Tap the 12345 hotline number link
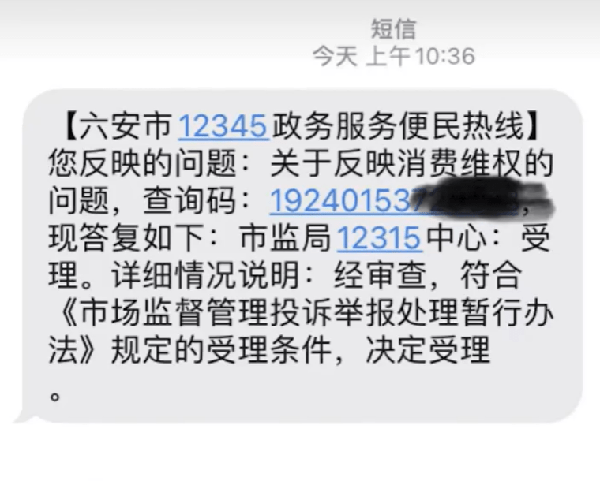The image size is (600, 481). point(222,127)
